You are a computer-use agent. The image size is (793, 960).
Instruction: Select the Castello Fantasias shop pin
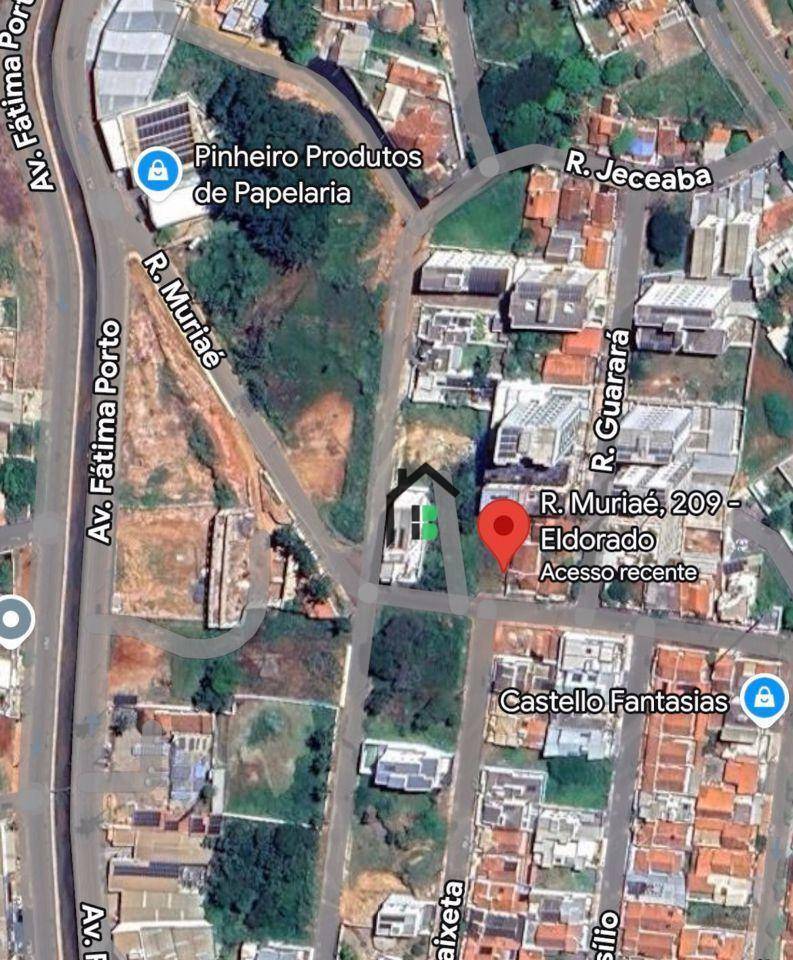(x=764, y=699)
